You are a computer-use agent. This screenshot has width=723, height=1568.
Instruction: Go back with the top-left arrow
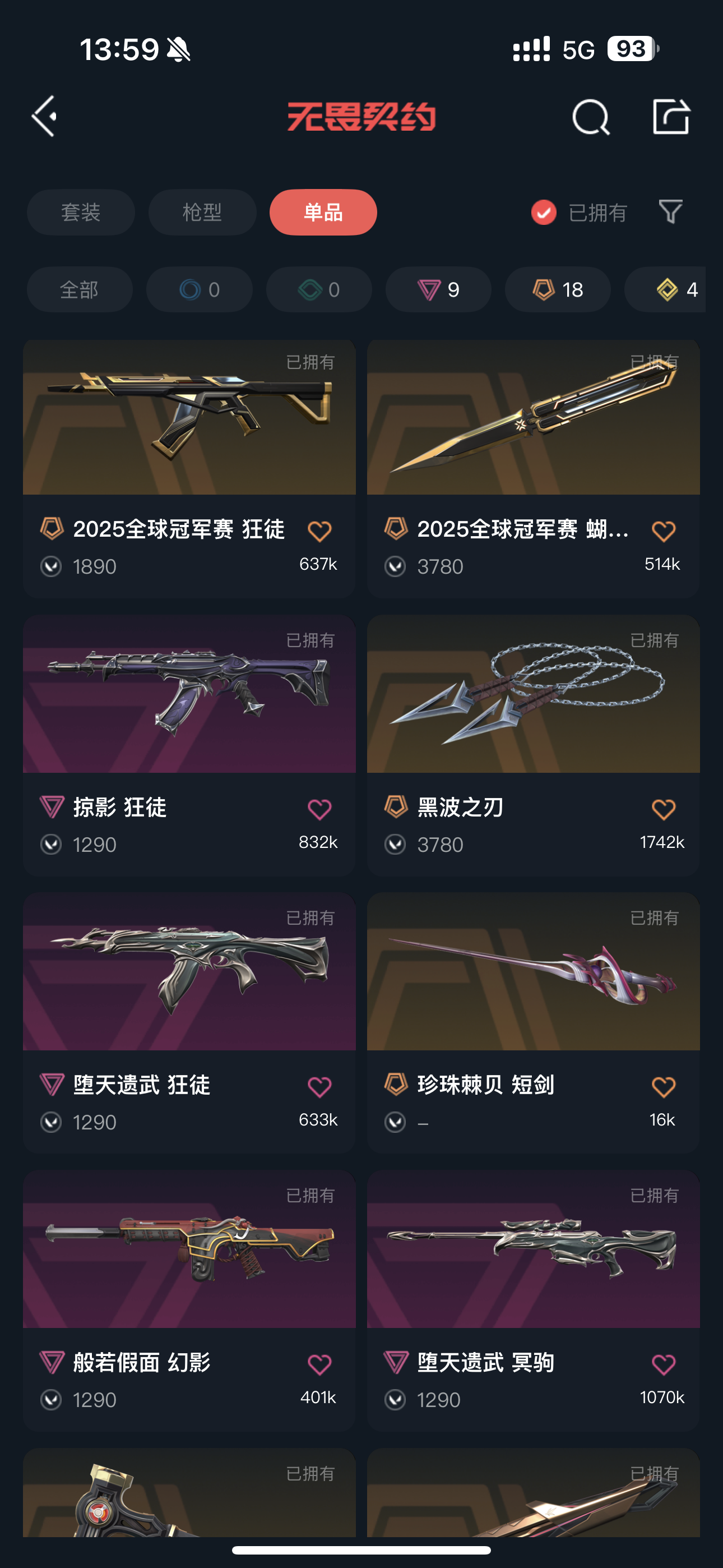[x=45, y=116]
